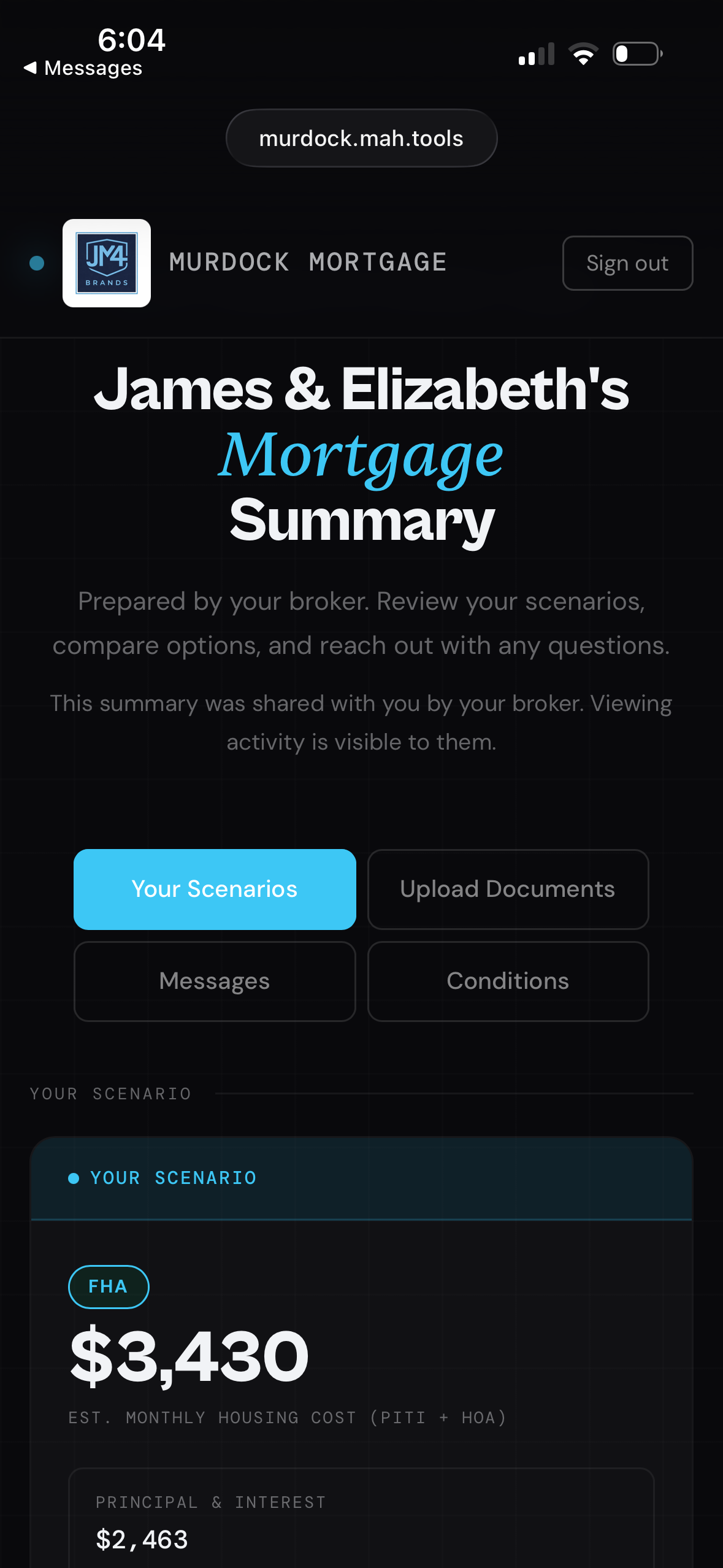The width and height of the screenshot is (723, 1568).
Task: Tap the YOUR SCENARIO card header bar
Action: tap(361, 1177)
